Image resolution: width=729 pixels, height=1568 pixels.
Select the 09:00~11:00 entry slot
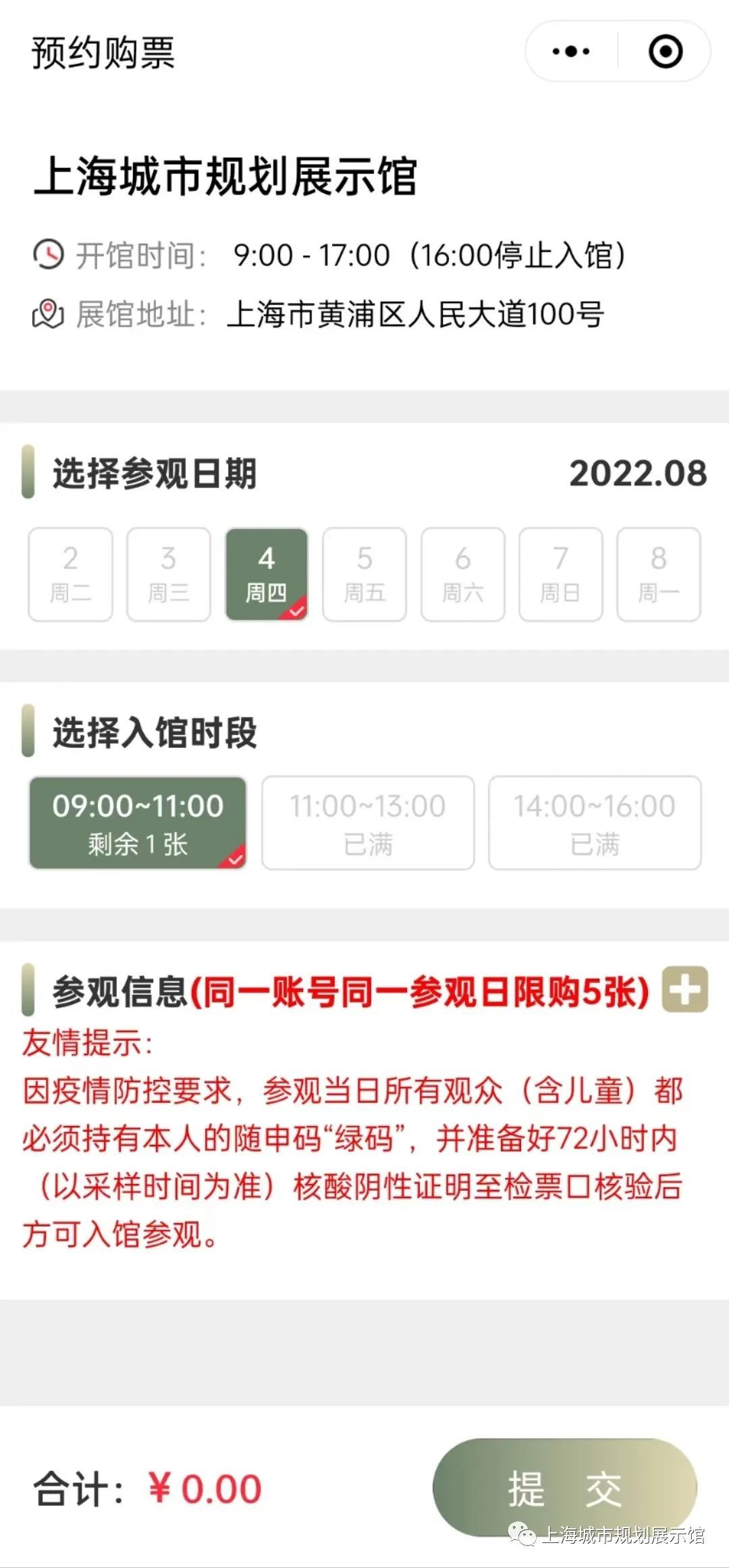click(138, 823)
